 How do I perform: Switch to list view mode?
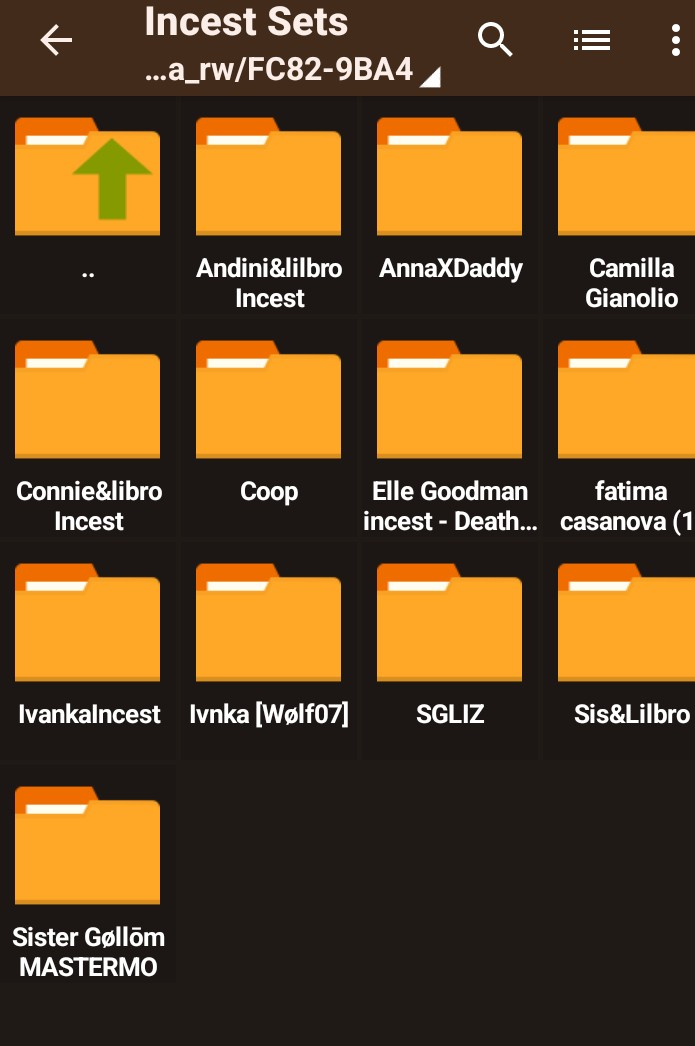[591, 40]
